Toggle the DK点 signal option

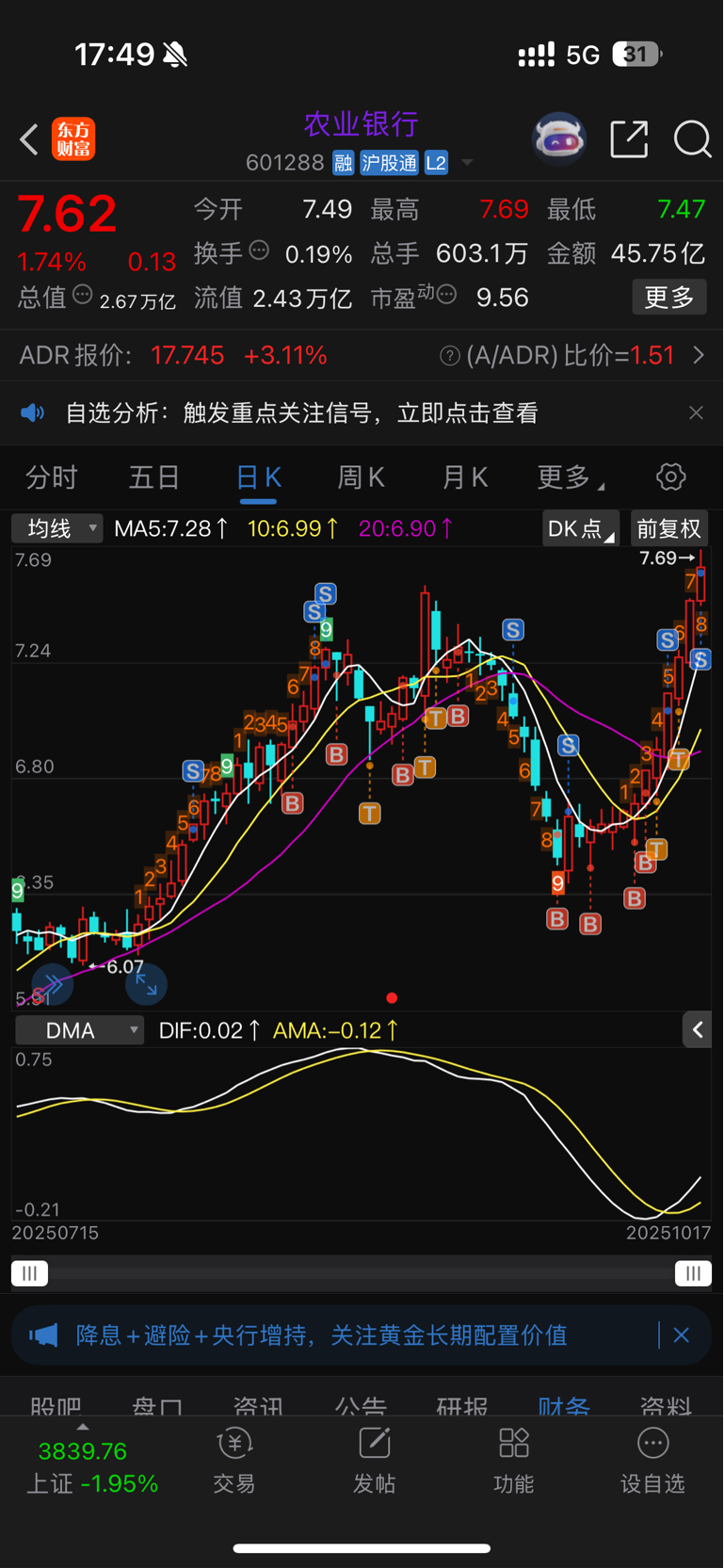tap(580, 528)
